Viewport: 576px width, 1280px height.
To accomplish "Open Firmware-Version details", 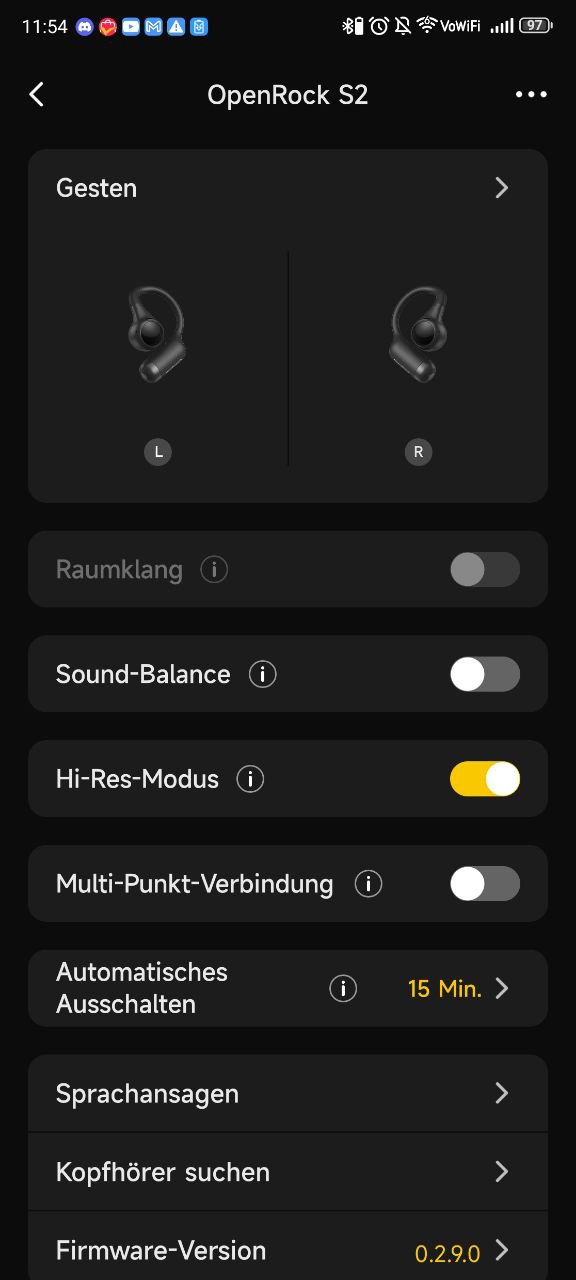I will (288, 1250).
